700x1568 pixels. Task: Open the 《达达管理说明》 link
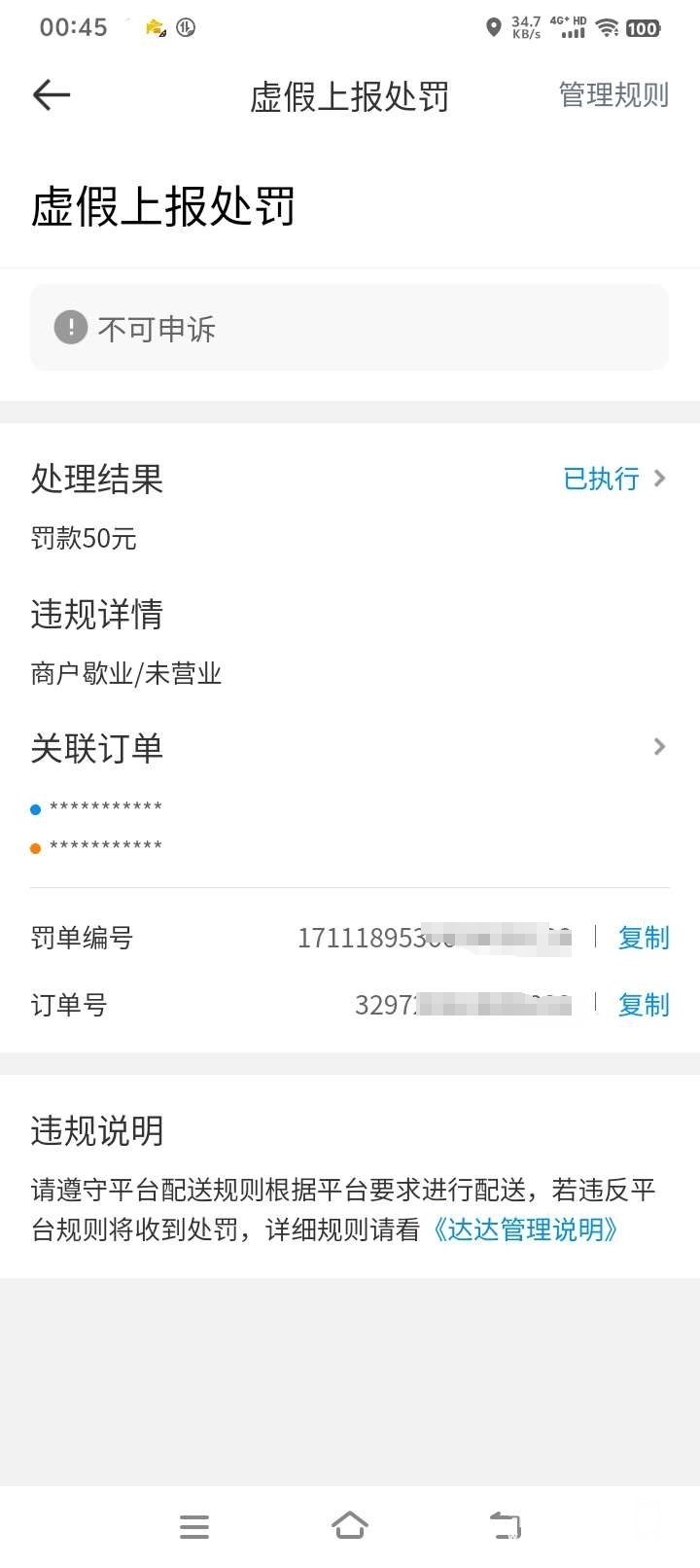click(525, 1229)
